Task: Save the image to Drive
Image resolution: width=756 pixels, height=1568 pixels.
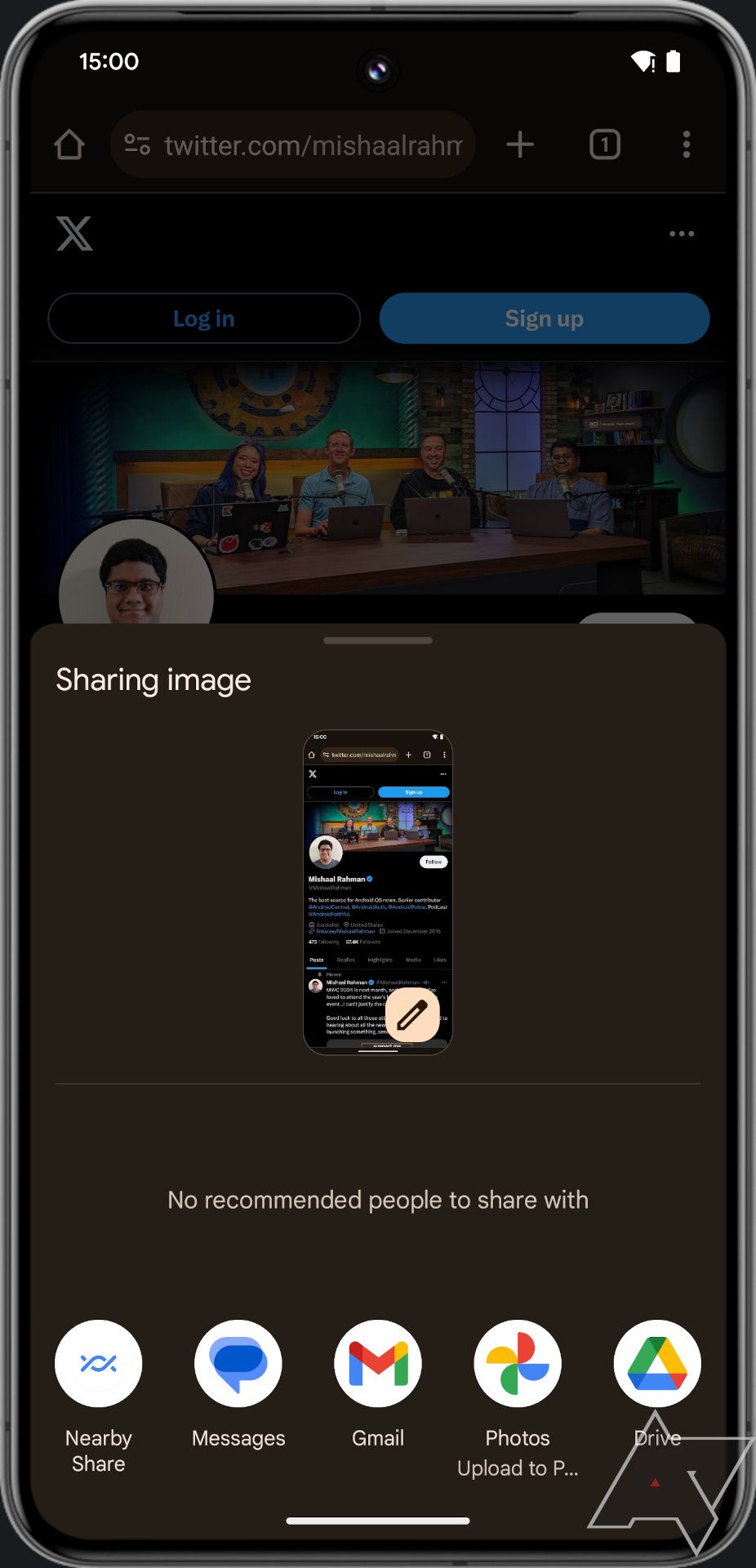Action: click(x=657, y=1363)
